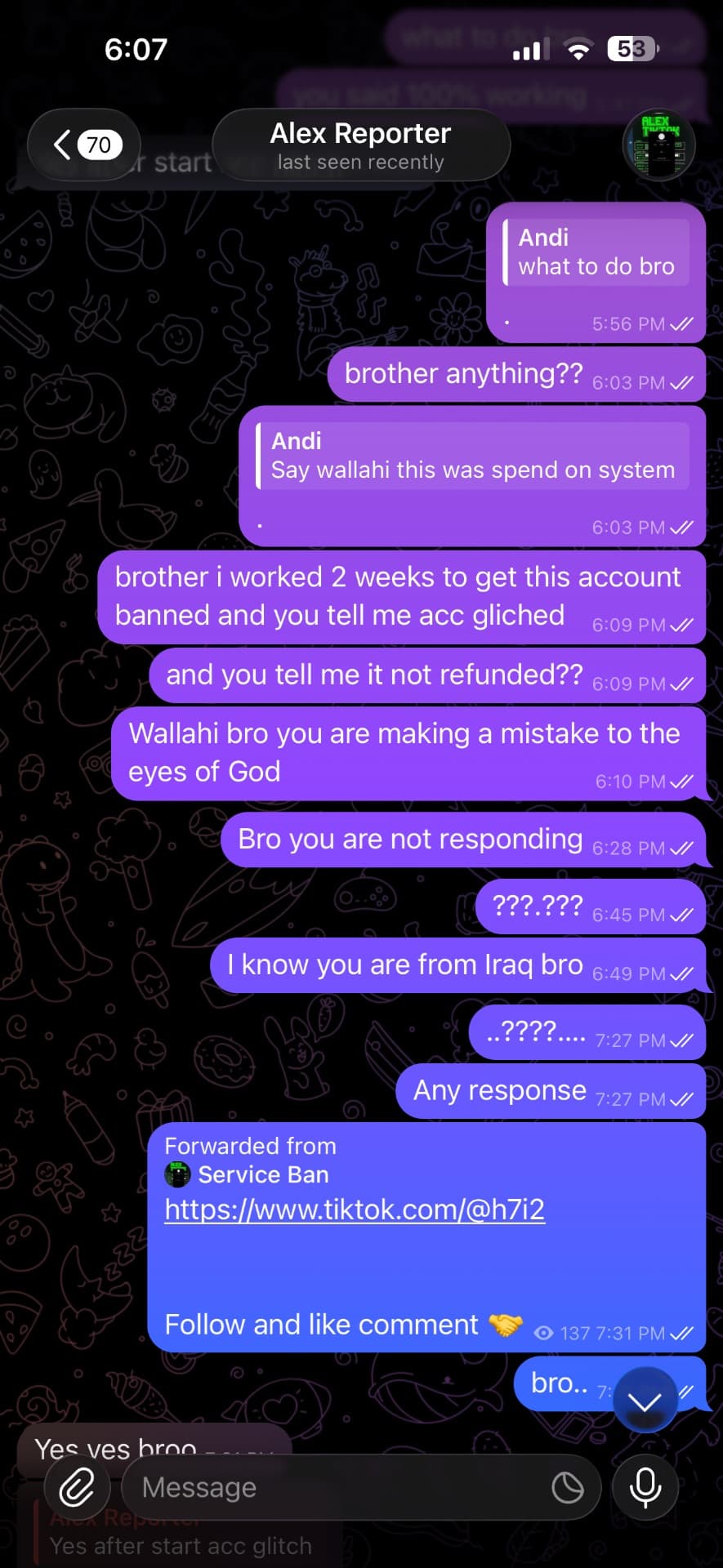Open Alex Reporter's profile picture
Image resolution: width=723 pixels, height=1568 pixels.
click(x=659, y=145)
